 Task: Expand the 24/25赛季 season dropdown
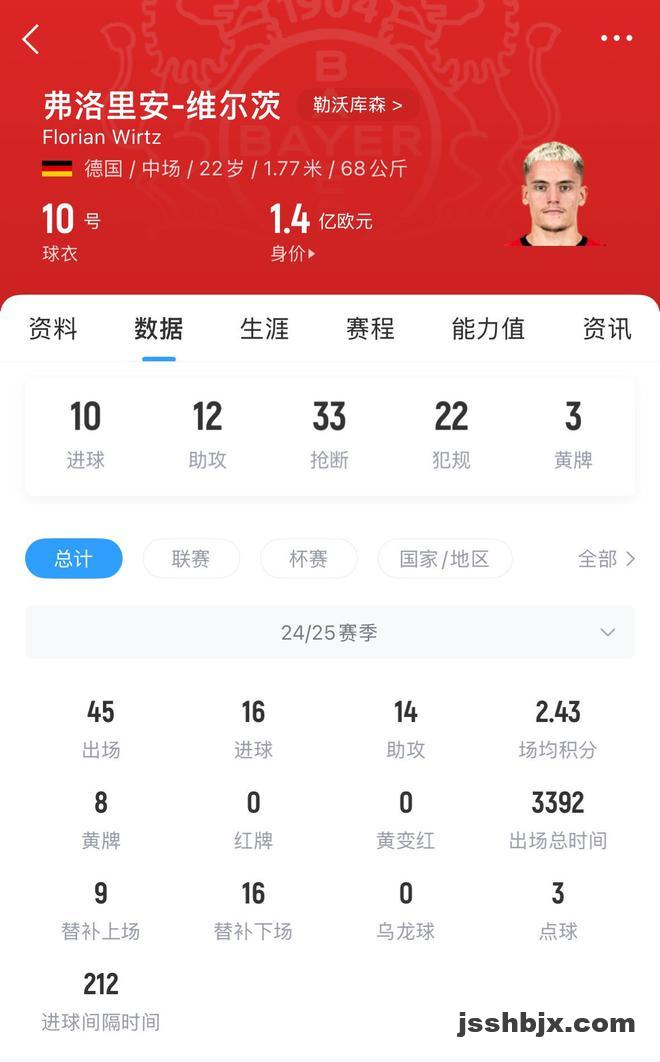[x=330, y=633]
